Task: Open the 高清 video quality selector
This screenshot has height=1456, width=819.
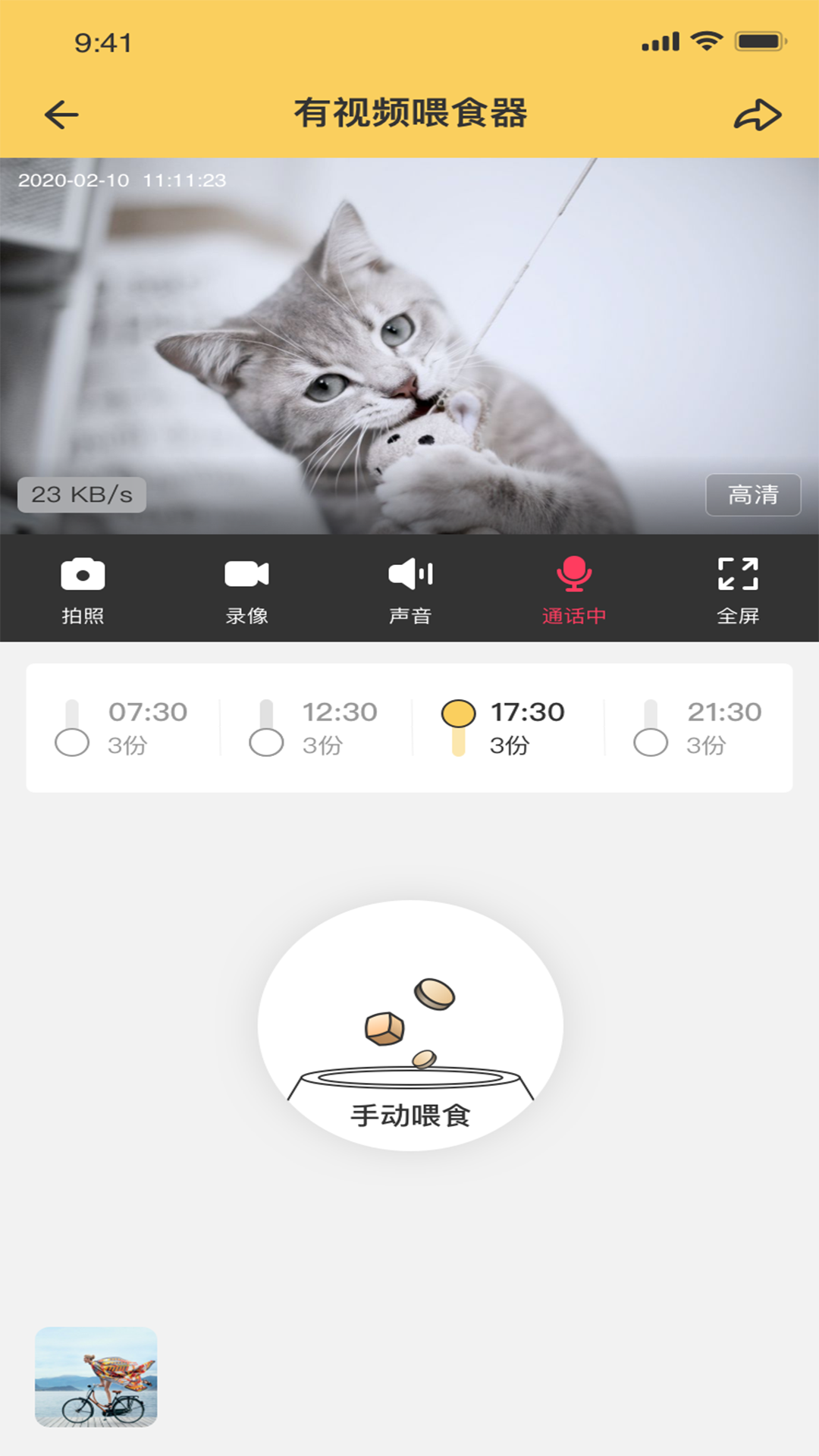Action: click(x=754, y=494)
